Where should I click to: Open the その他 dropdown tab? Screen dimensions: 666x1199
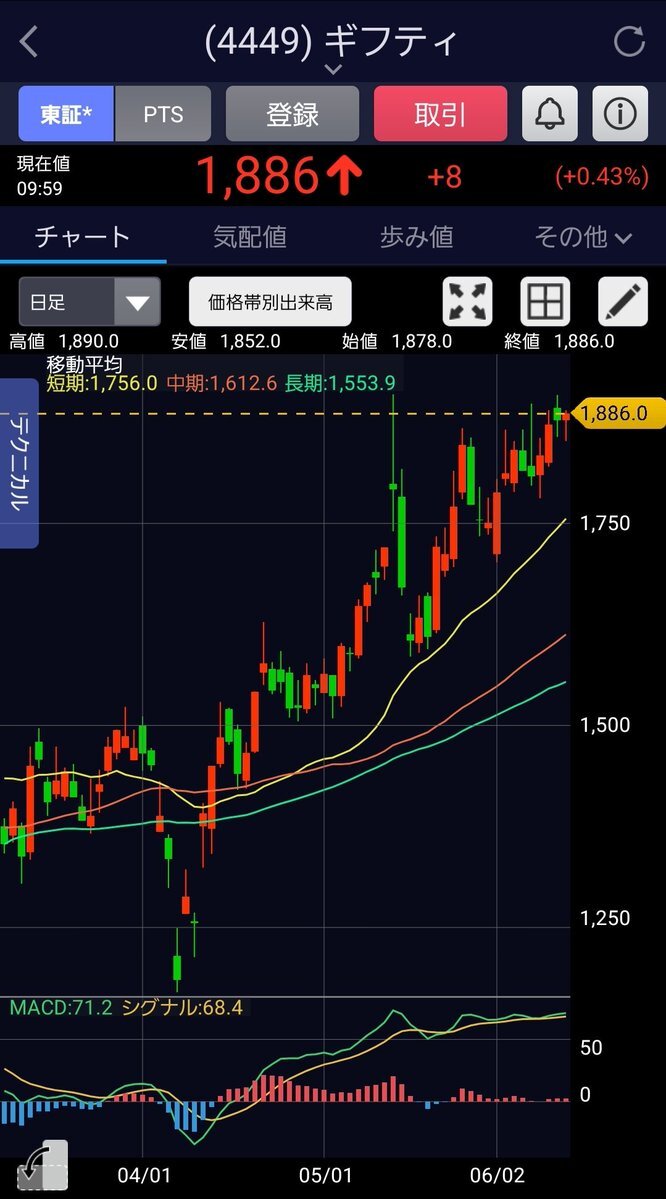coord(583,237)
